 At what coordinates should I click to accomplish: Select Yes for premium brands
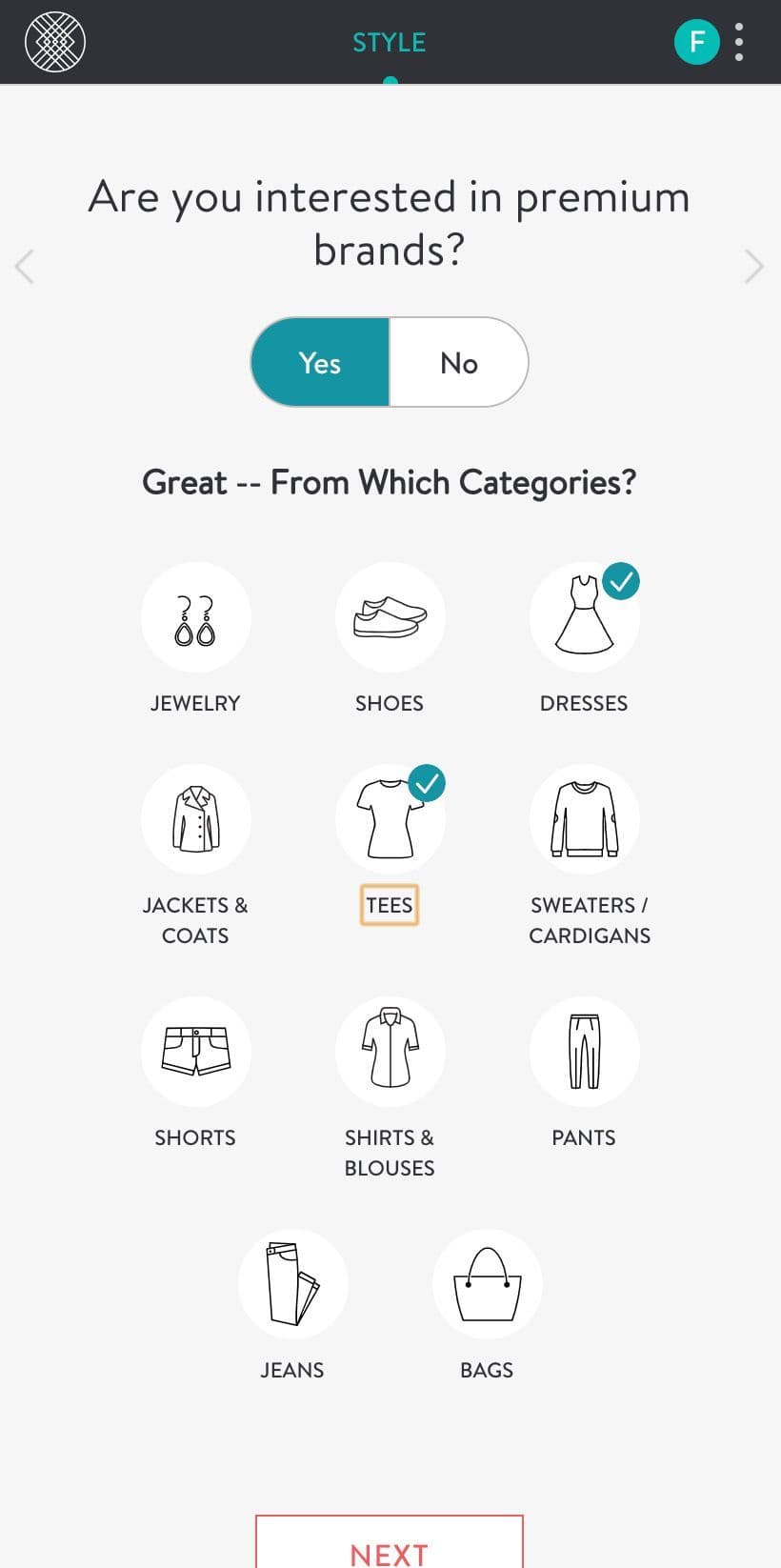pos(320,363)
